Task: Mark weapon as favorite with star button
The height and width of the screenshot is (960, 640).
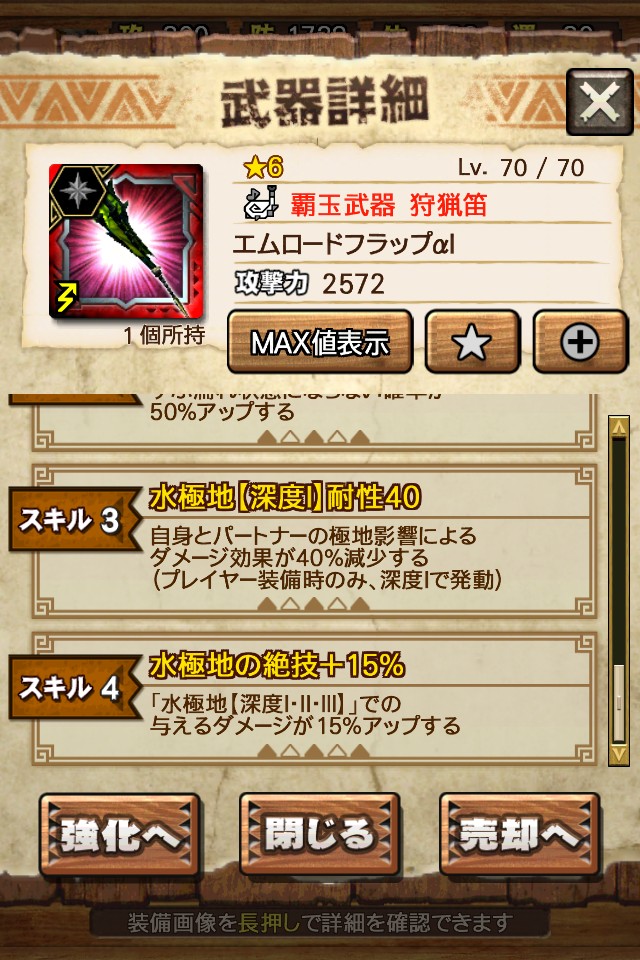Action: click(472, 343)
